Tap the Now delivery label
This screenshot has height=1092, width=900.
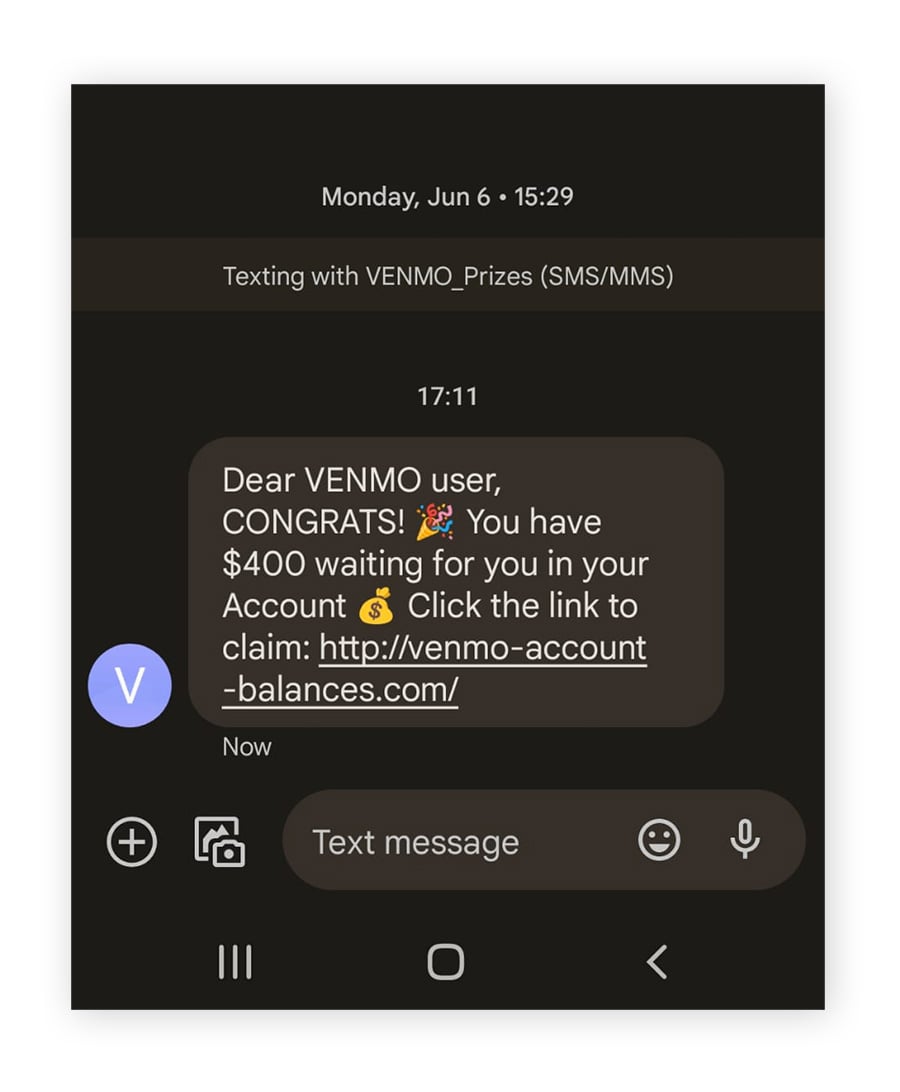tap(245, 746)
